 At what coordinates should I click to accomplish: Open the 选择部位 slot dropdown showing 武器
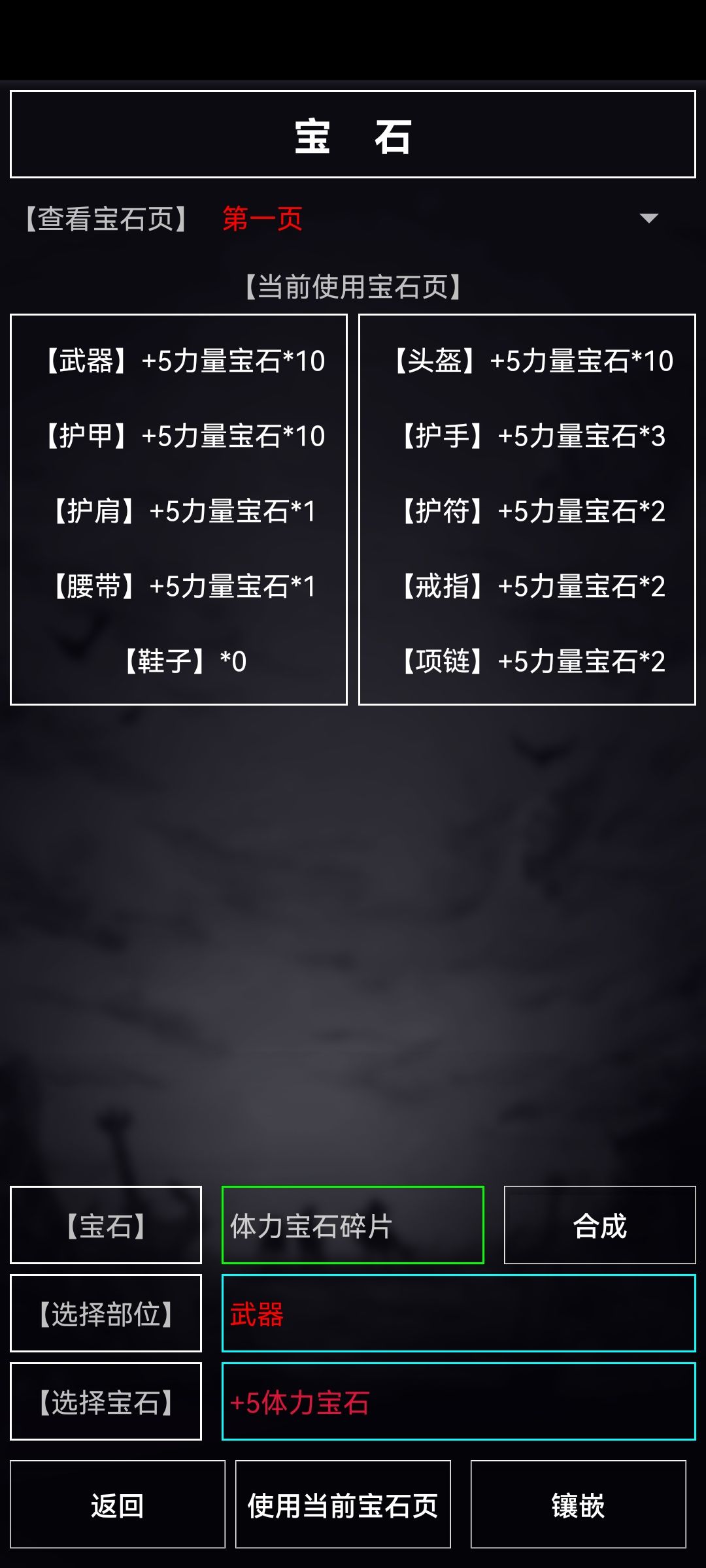(x=461, y=1313)
